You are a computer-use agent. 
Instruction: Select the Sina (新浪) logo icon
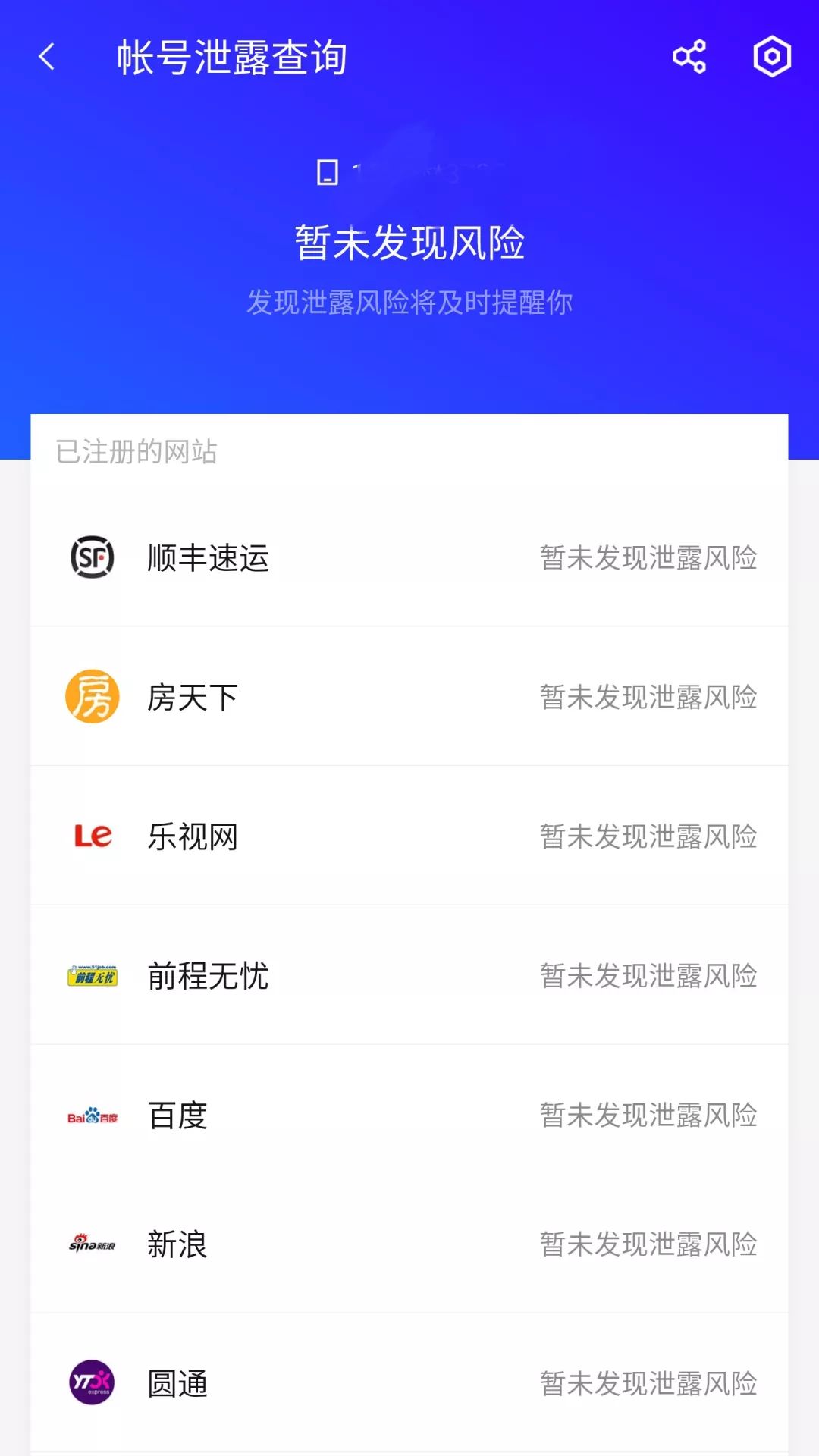pyautogui.click(x=91, y=1244)
